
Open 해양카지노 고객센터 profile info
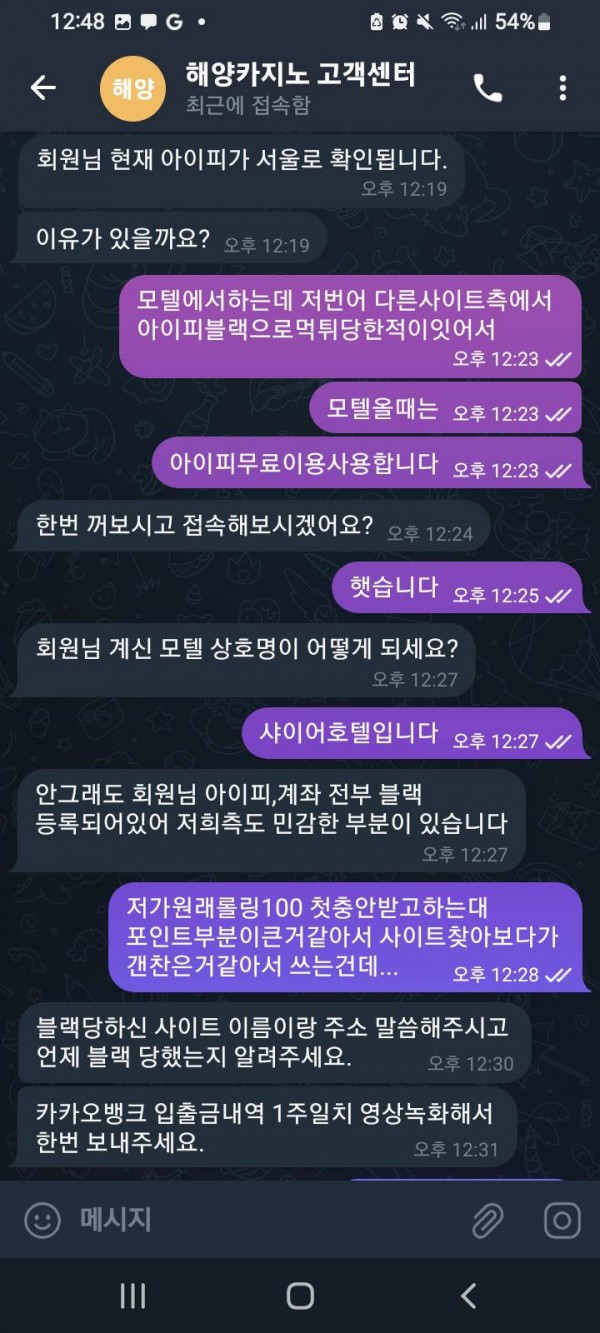[300, 87]
